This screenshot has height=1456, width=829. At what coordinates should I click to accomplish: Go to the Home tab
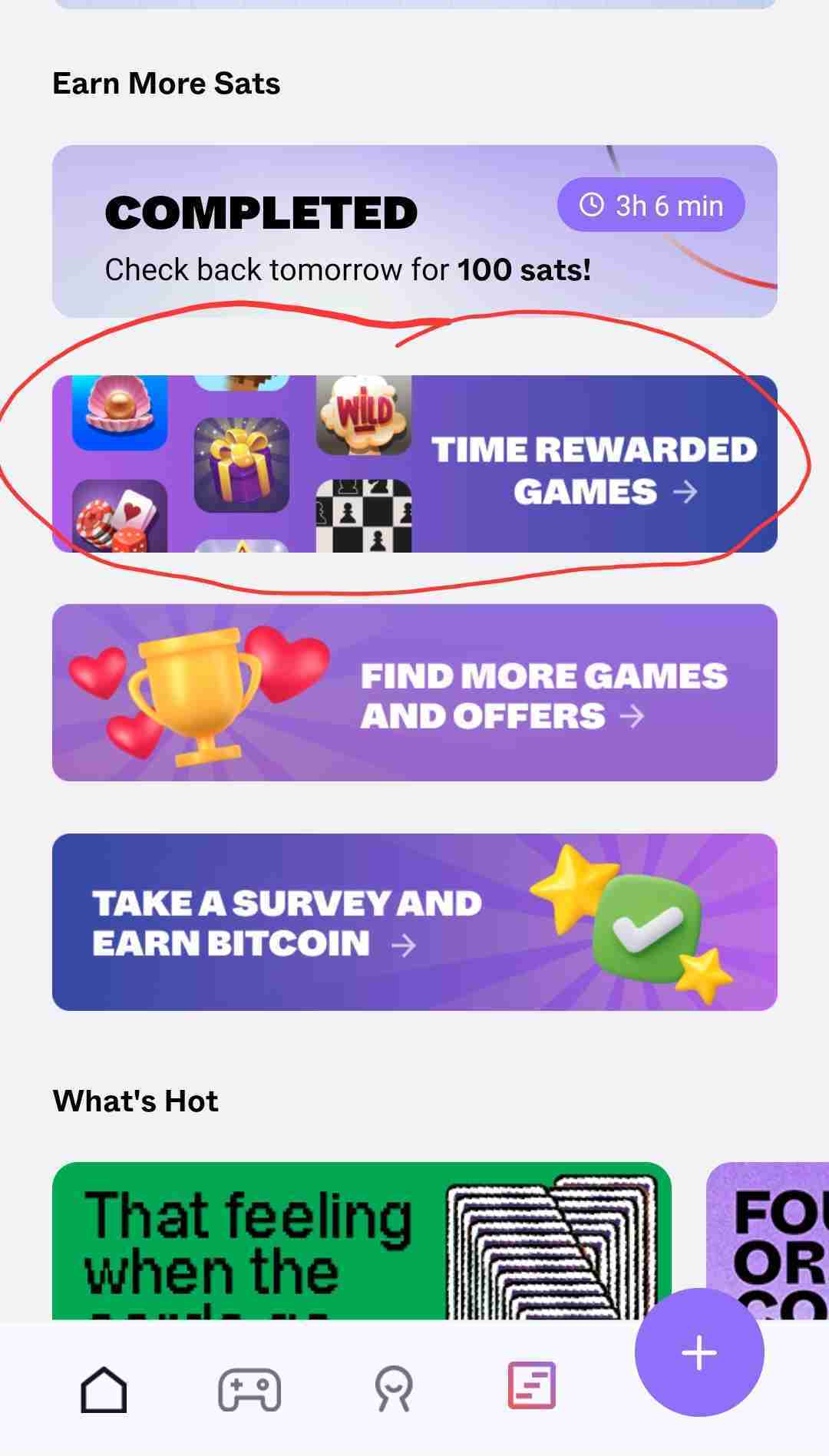point(104,1389)
